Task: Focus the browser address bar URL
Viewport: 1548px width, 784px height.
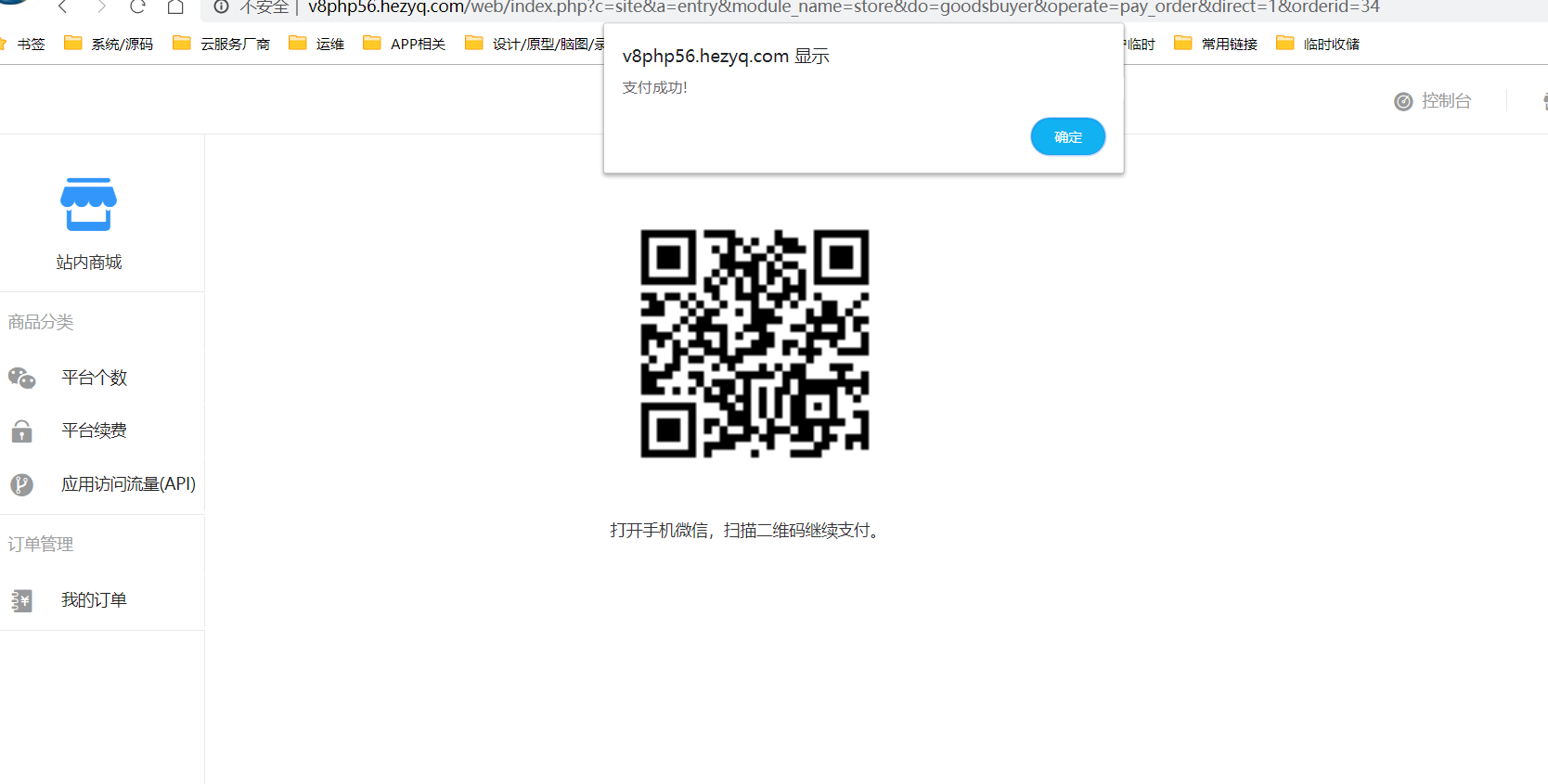Action: 742,7
